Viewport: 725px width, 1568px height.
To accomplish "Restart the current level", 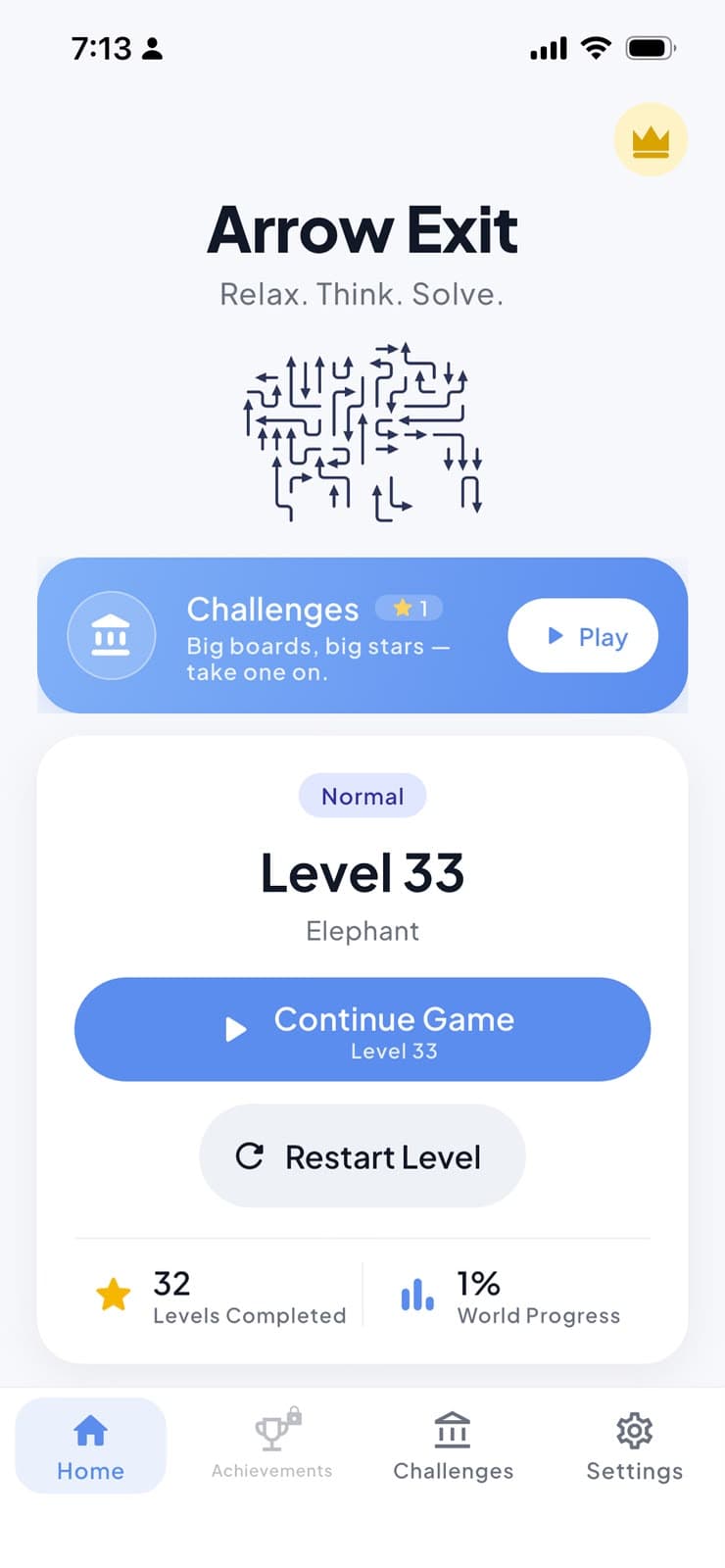I will click(362, 1156).
